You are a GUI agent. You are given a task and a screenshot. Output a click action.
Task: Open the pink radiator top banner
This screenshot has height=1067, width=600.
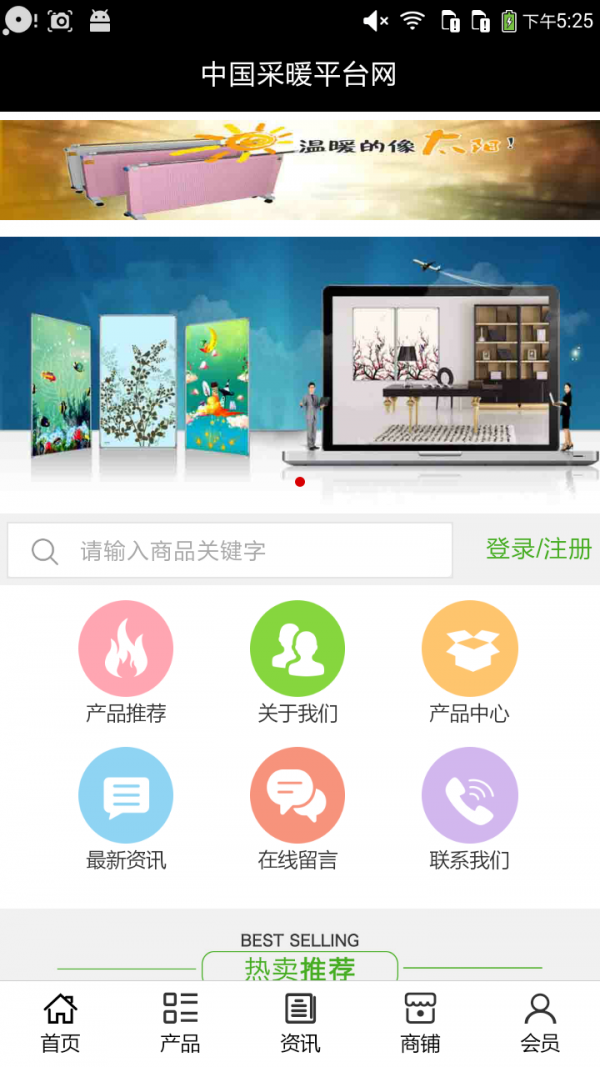coord(300,169)
